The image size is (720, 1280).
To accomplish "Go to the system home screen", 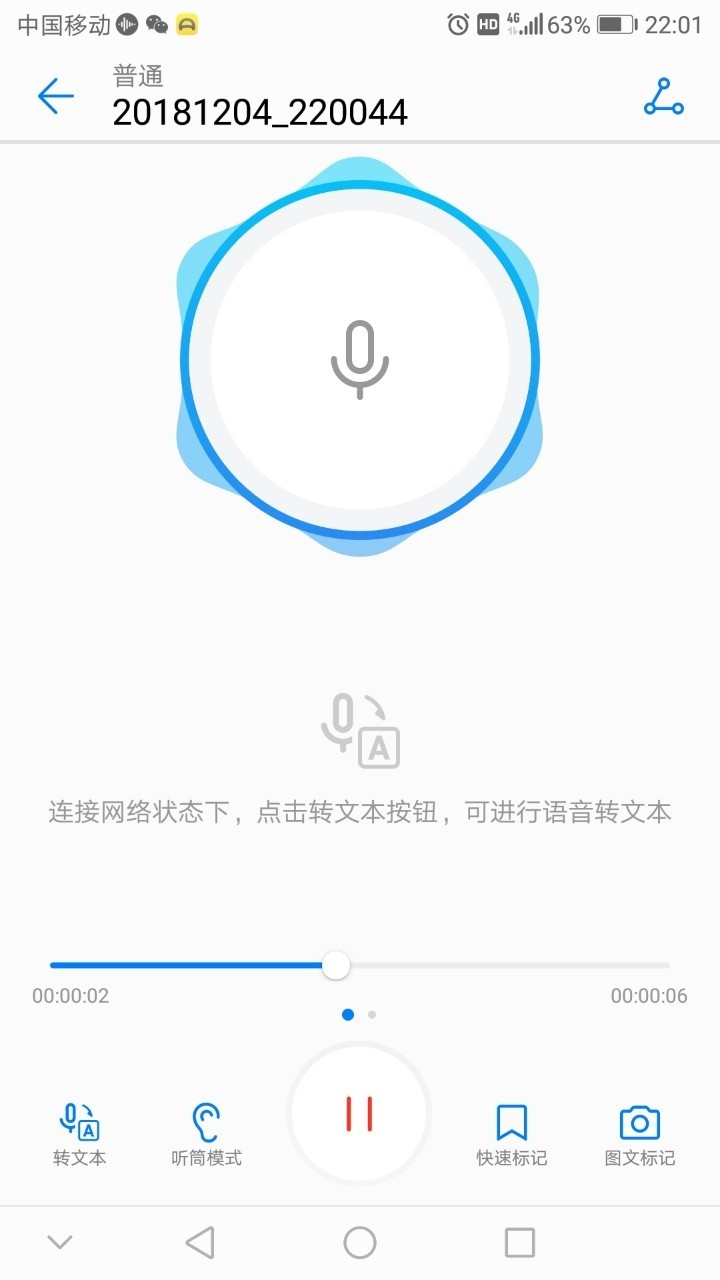I will [x=360, y=1243].
